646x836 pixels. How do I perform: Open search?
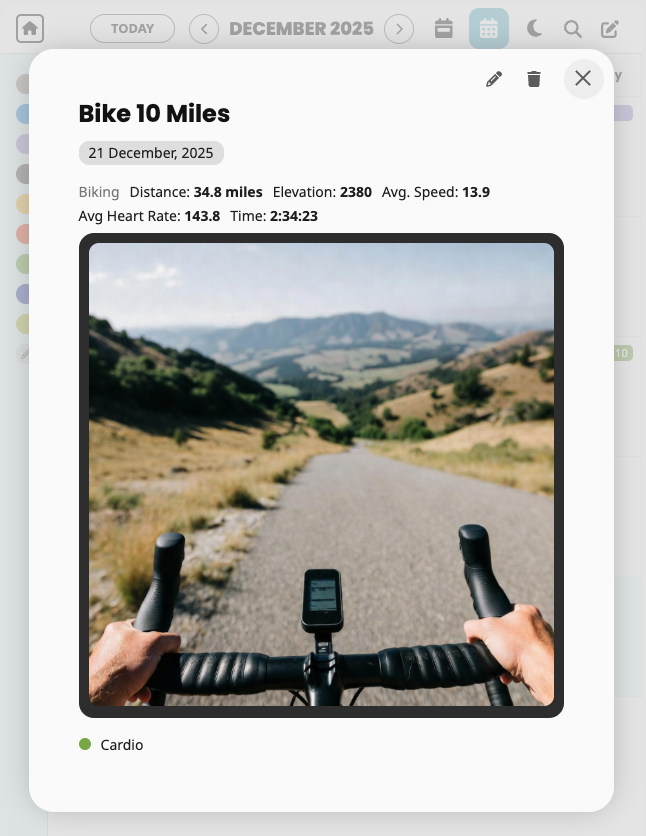point(572,29)
